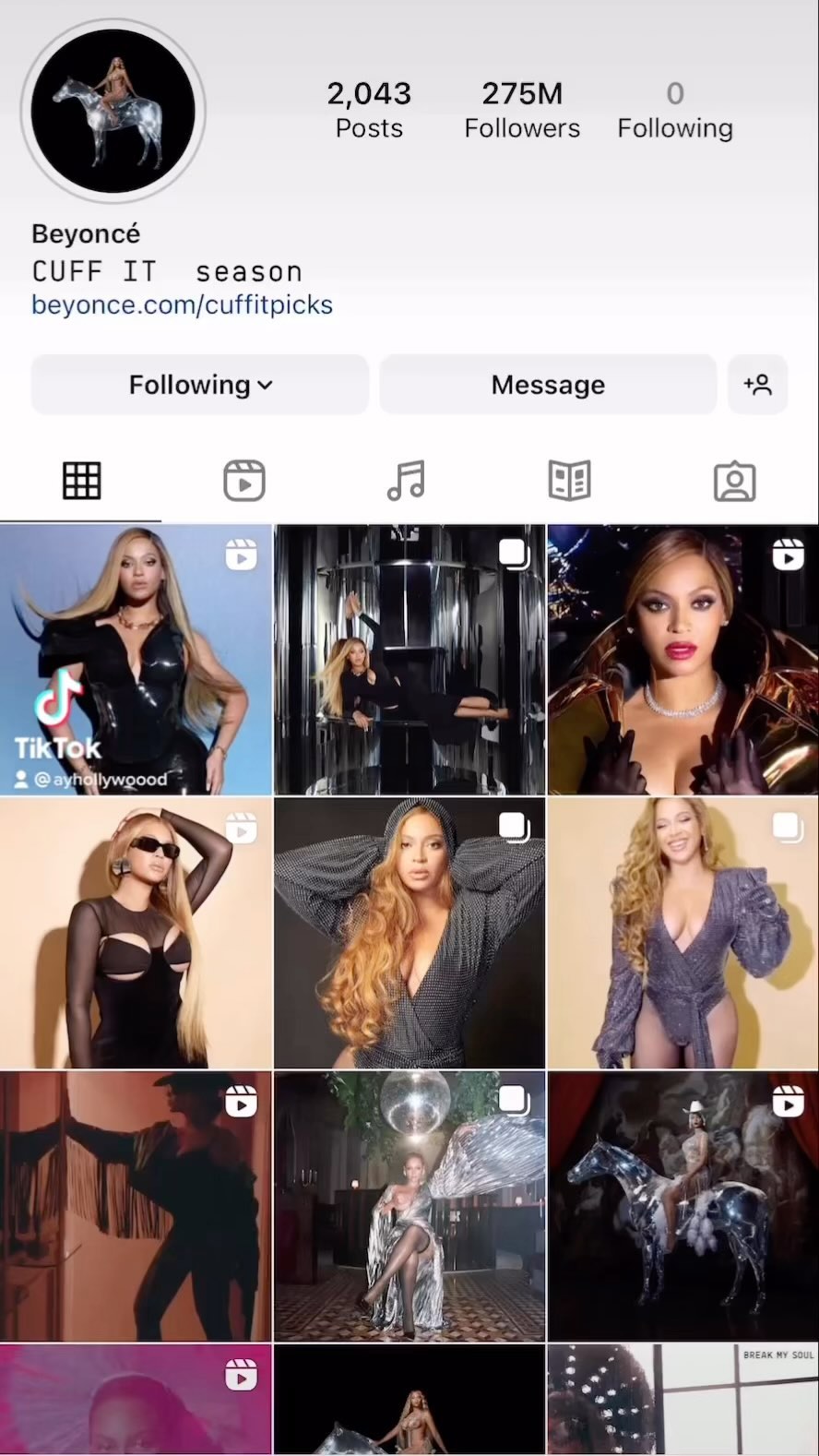Open the profile picture story
The height and width of the screenshot is (1456, 819).
[x=113, y=111]
